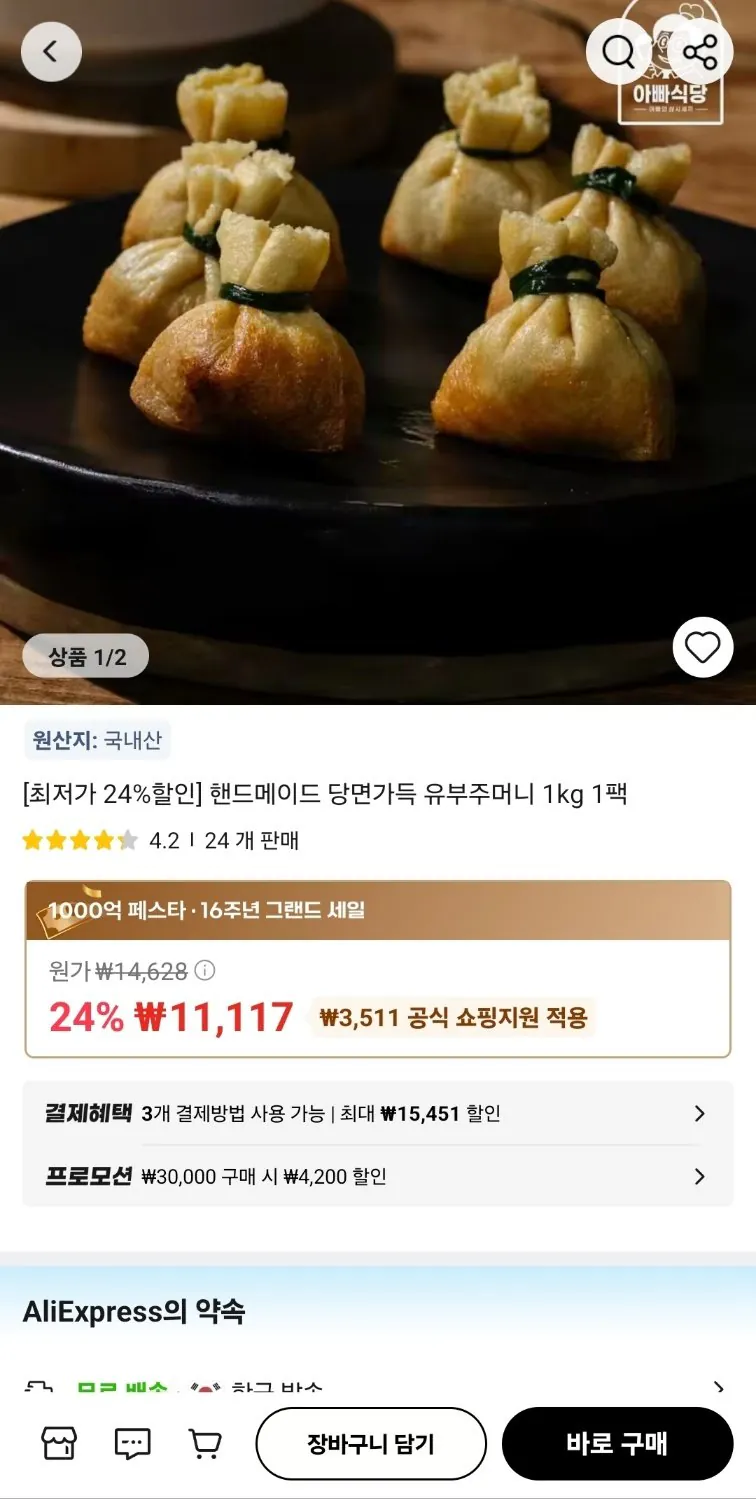View original price details via info icon
This screenshot has height=1499, width=756.
point(204,971)
